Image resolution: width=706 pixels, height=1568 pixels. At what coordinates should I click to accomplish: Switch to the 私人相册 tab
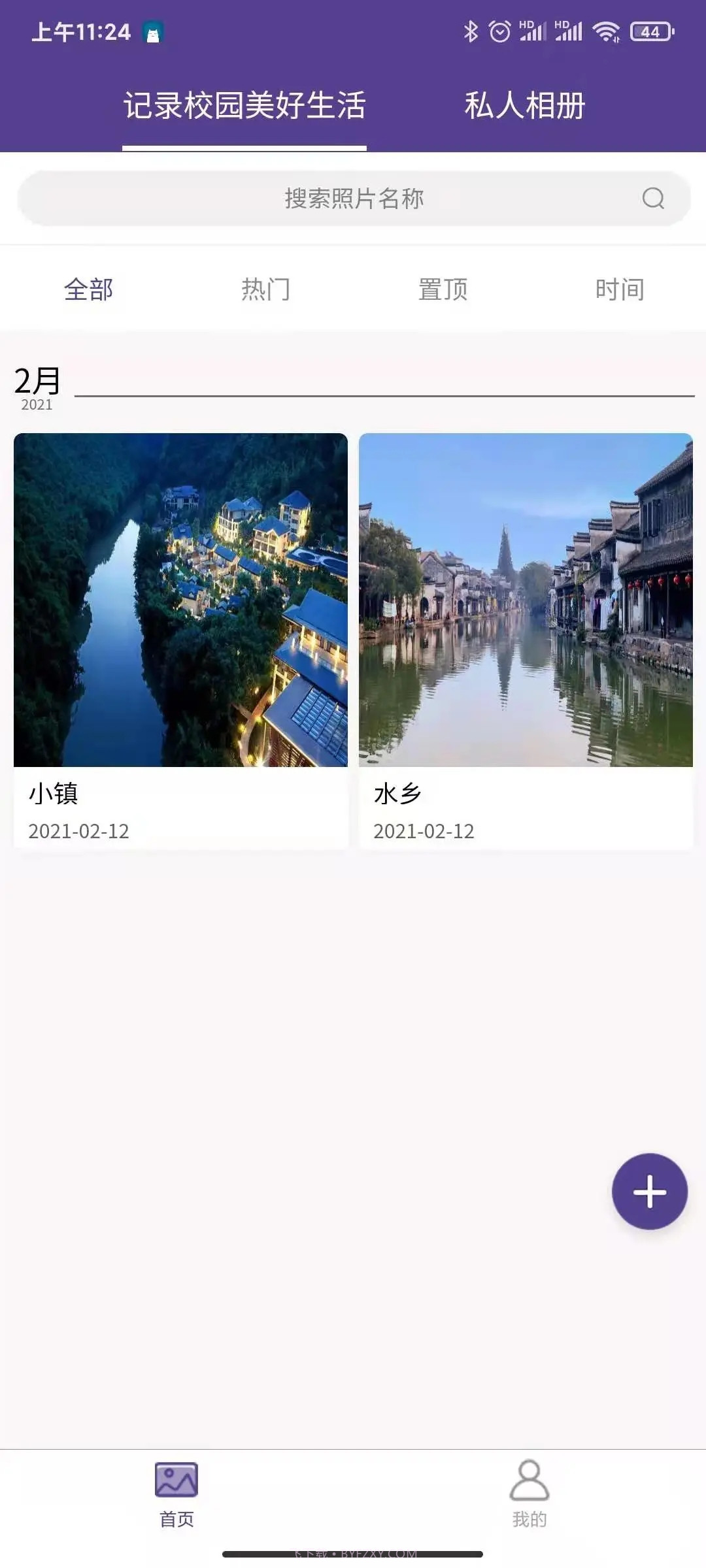(x=527, y=105)
